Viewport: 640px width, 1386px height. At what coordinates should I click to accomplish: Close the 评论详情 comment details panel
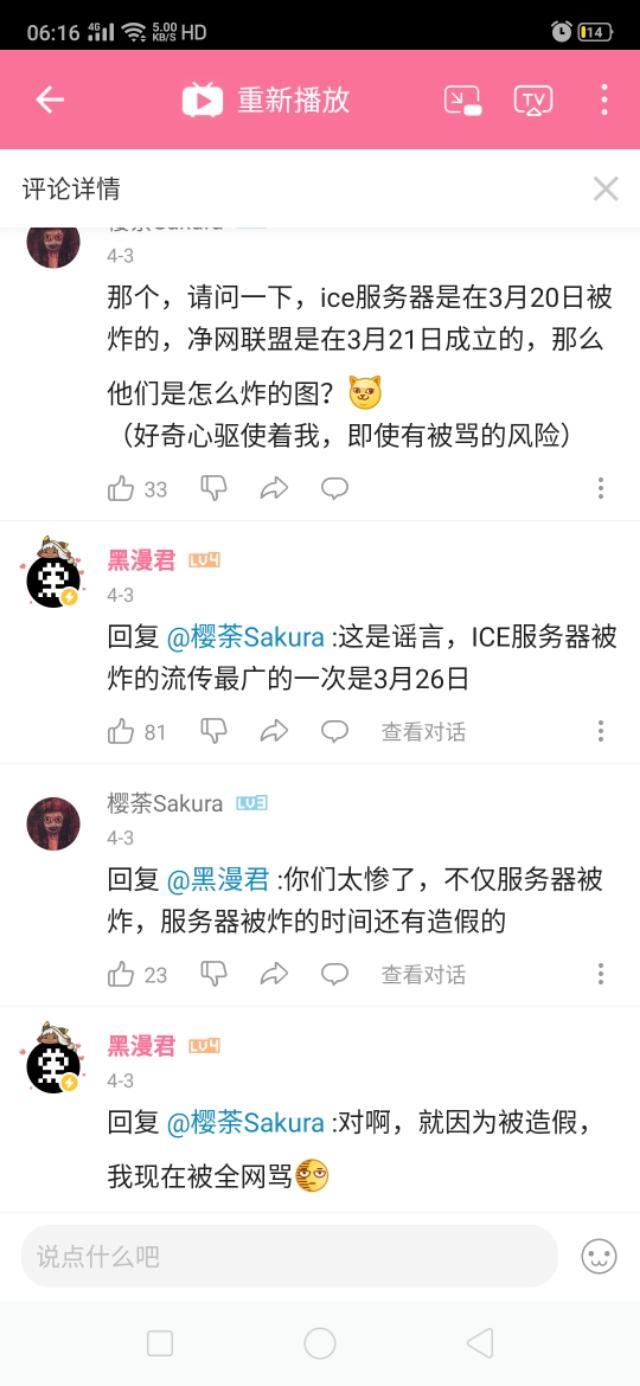[x=605, y=189]
